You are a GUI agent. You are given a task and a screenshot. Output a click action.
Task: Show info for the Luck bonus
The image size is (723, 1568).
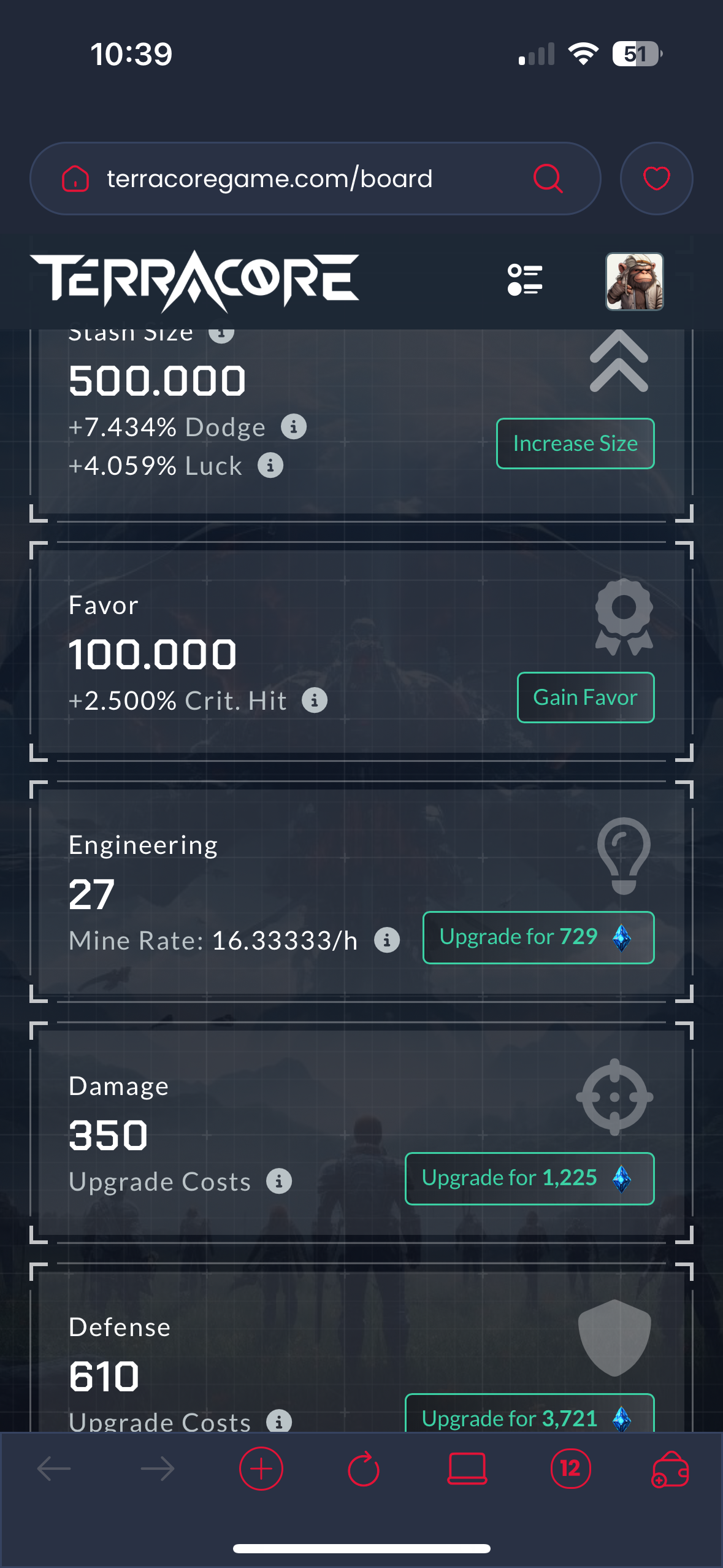click(270, 466)
